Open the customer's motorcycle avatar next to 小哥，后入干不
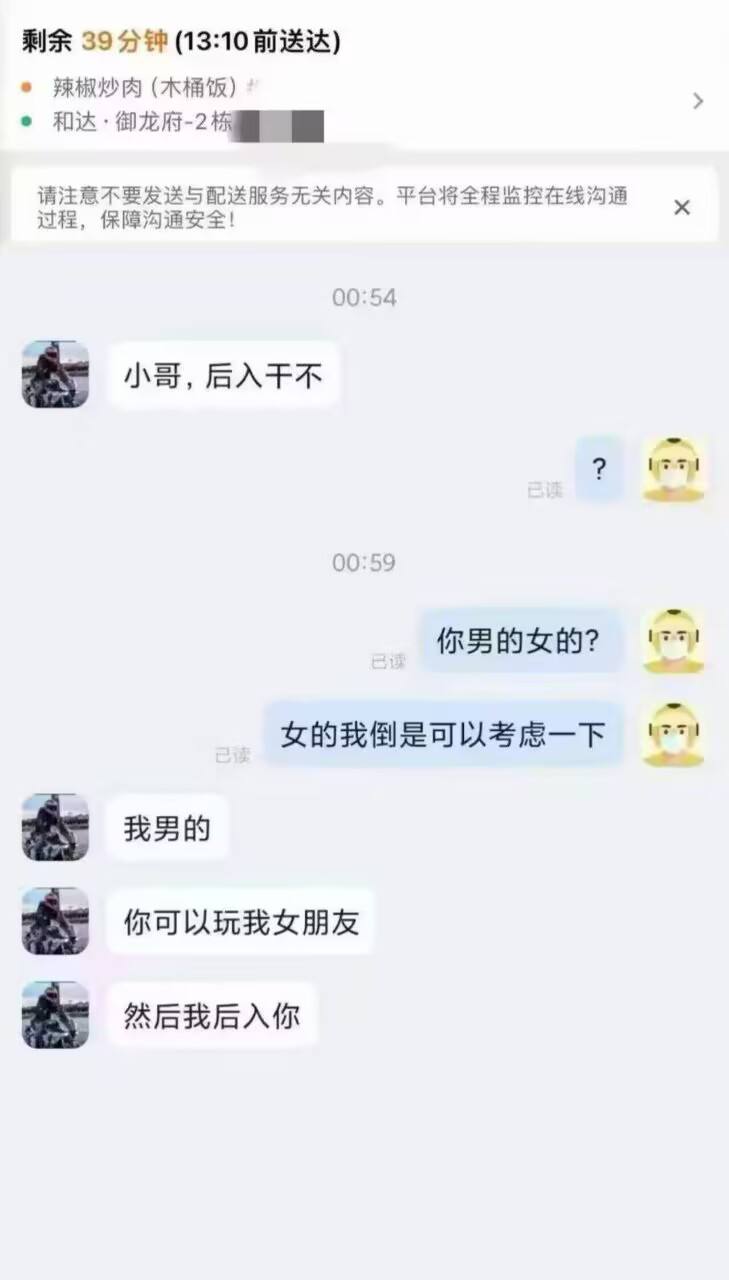Image resolution: width=729 pixels, height=1280 pixels. coord(56,375)
